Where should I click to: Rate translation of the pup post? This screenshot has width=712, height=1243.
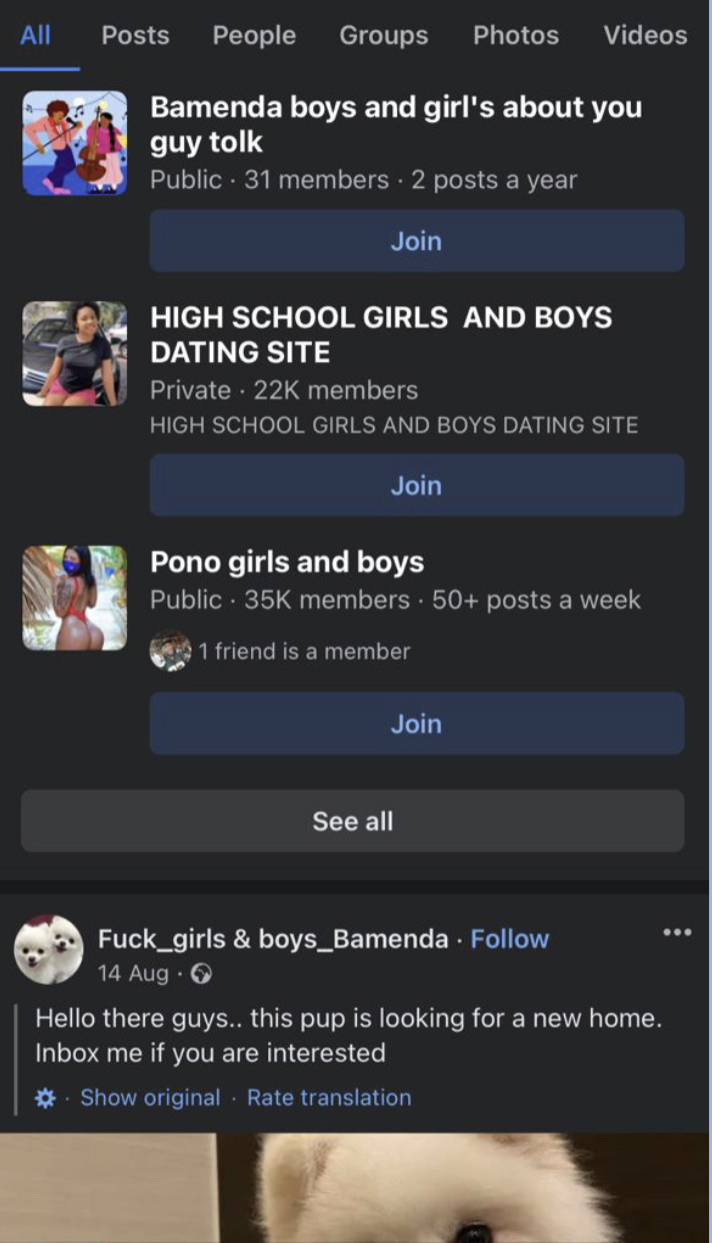tap(329, 1097)
